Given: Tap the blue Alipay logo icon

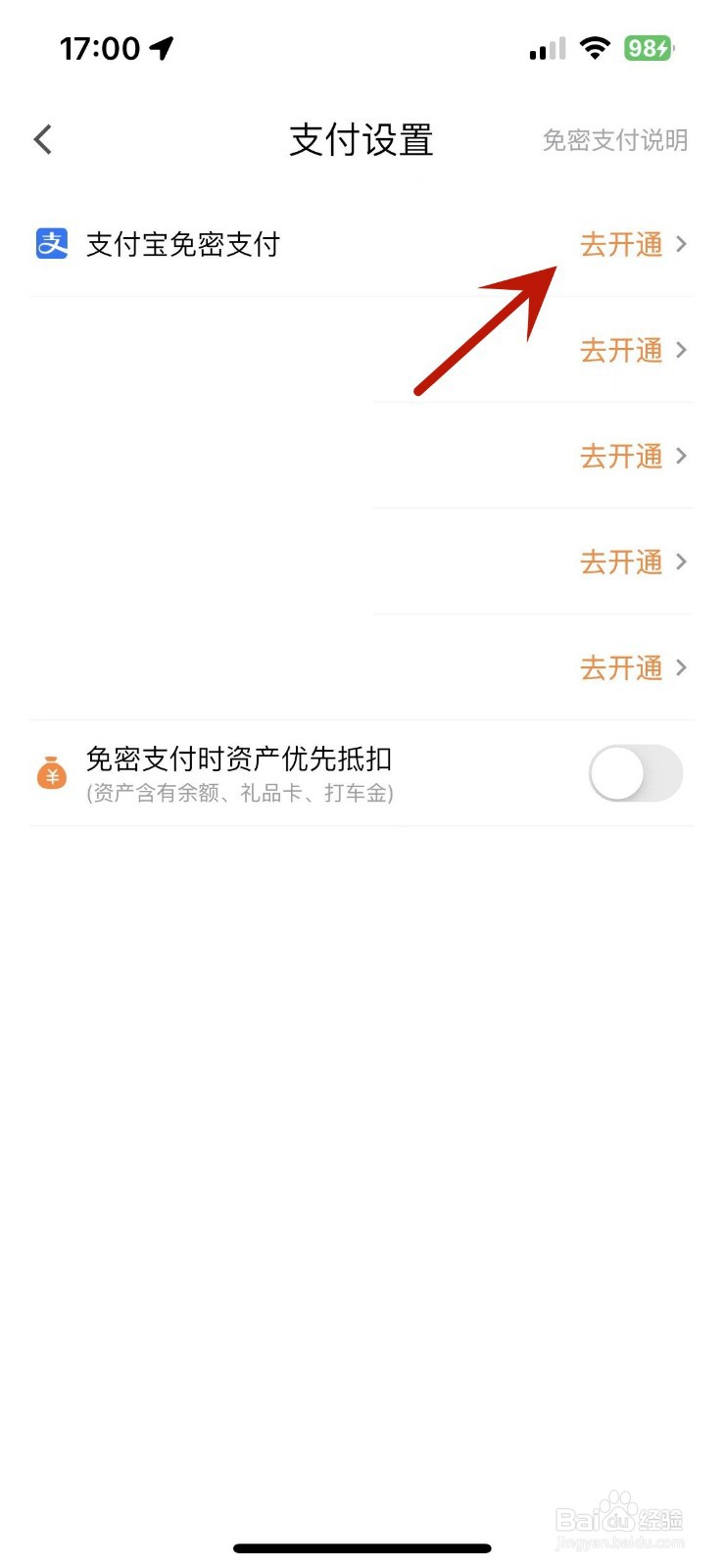Looking at the screenshot, I should (50, 245).
